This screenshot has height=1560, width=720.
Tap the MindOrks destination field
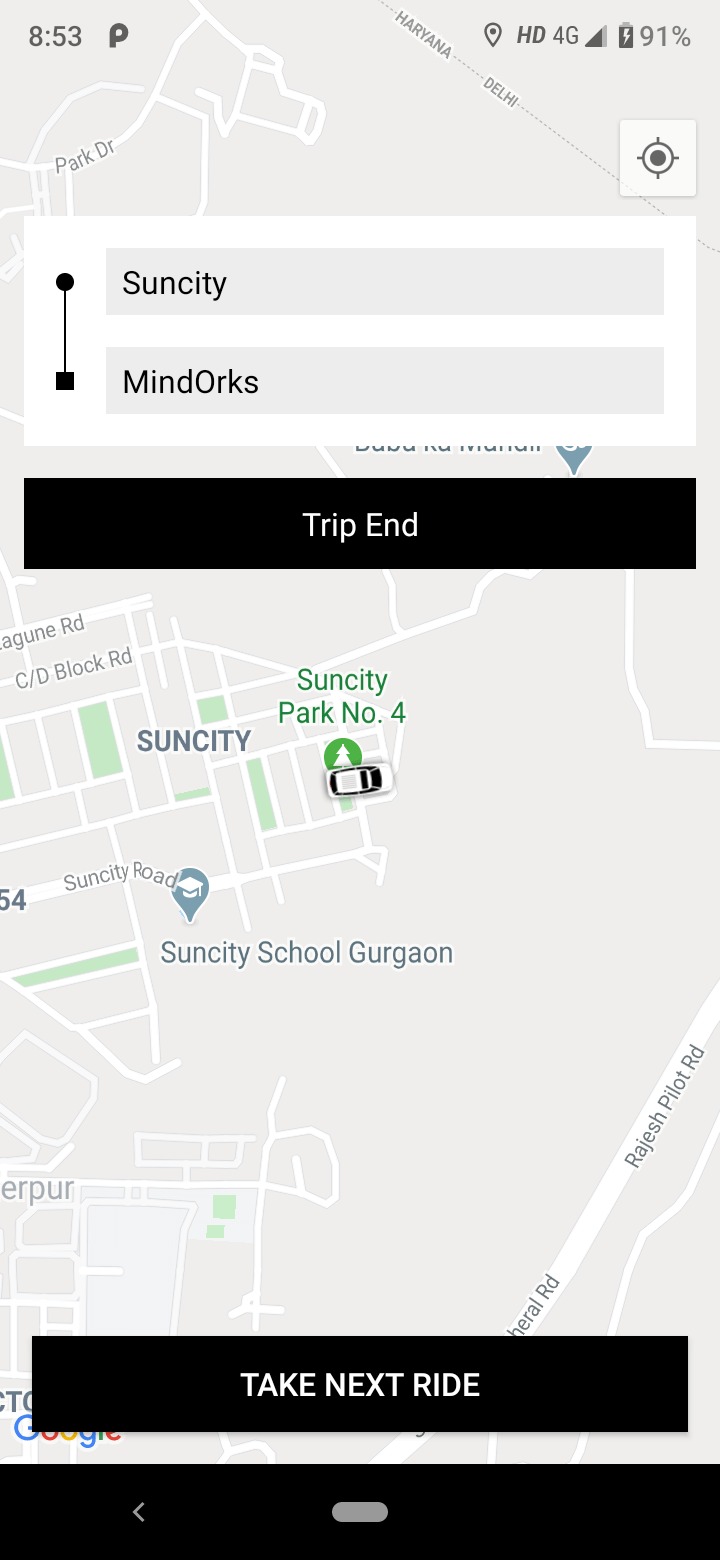pyautogui.click(x=385, y=380)
